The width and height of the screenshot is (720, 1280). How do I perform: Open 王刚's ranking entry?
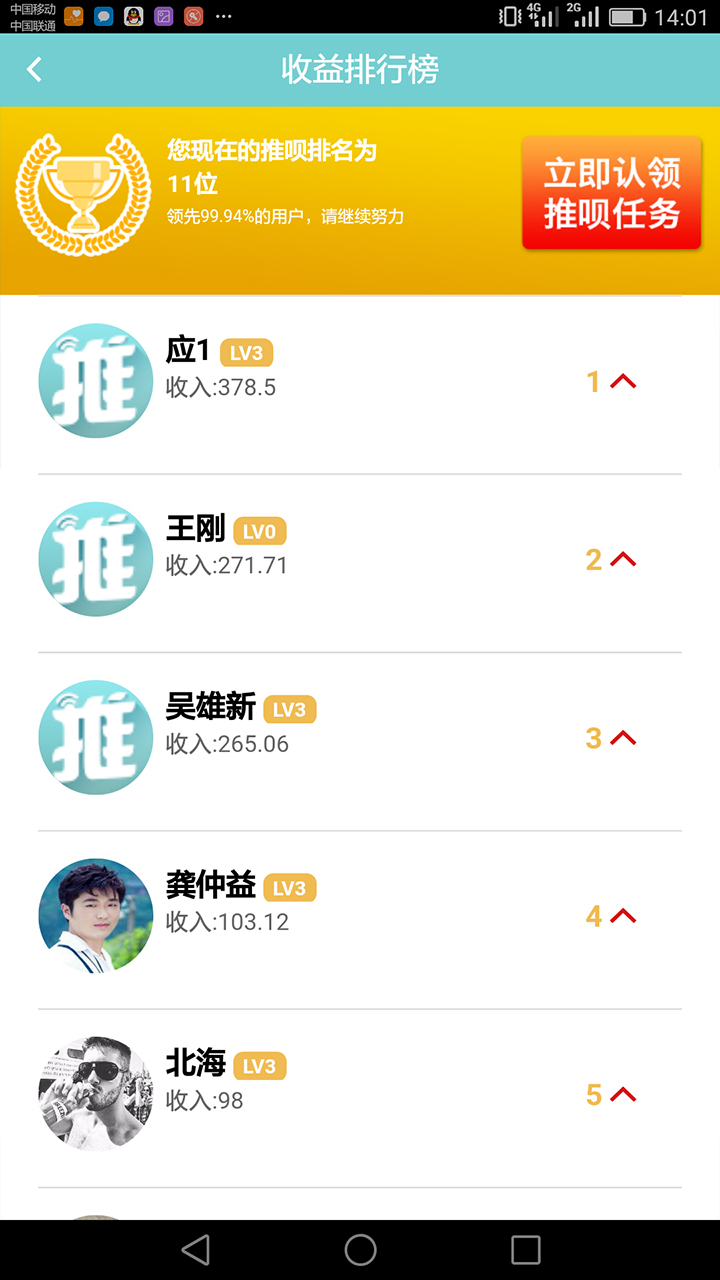click(x=360, y=560)
